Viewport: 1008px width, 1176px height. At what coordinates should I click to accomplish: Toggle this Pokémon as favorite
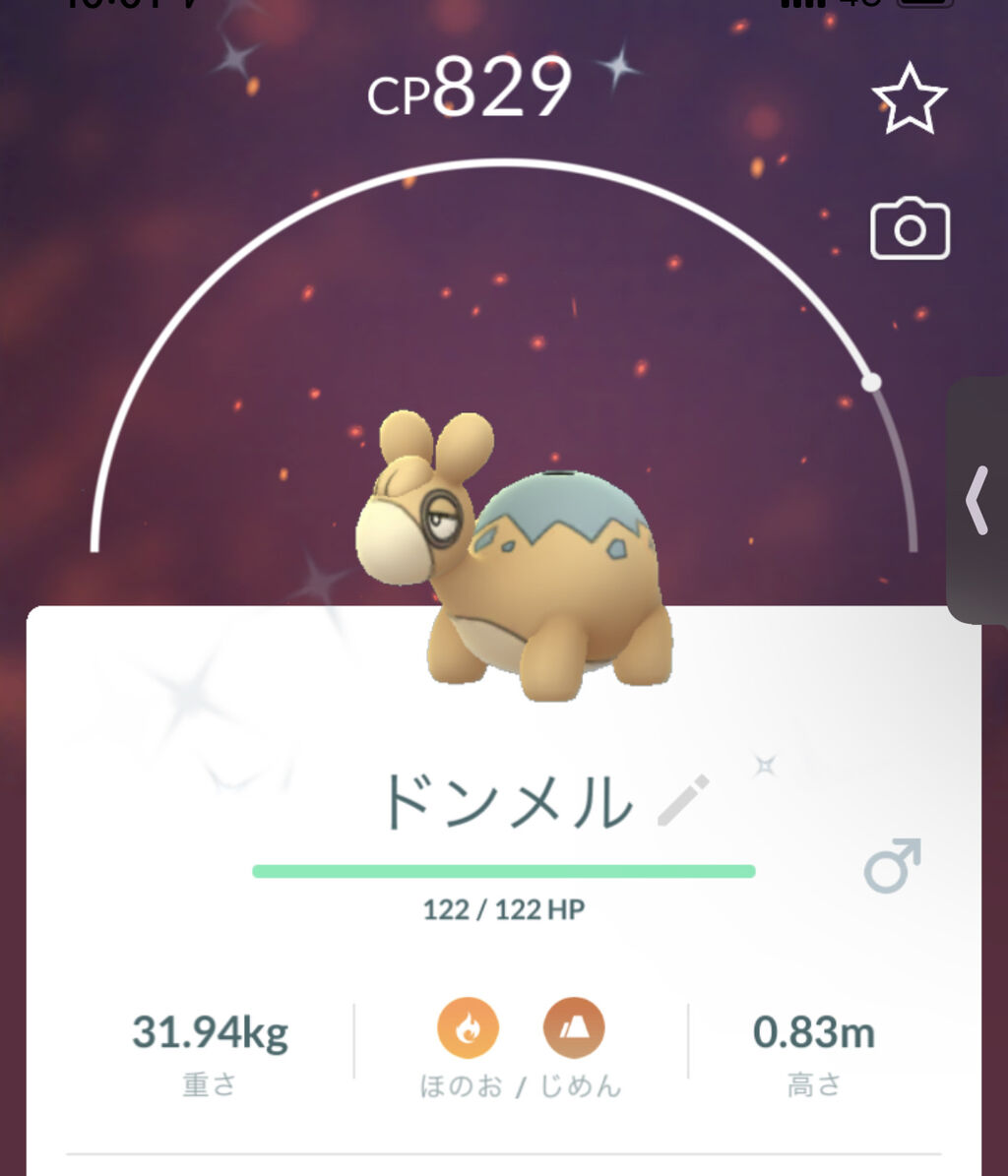coord(913,97)
